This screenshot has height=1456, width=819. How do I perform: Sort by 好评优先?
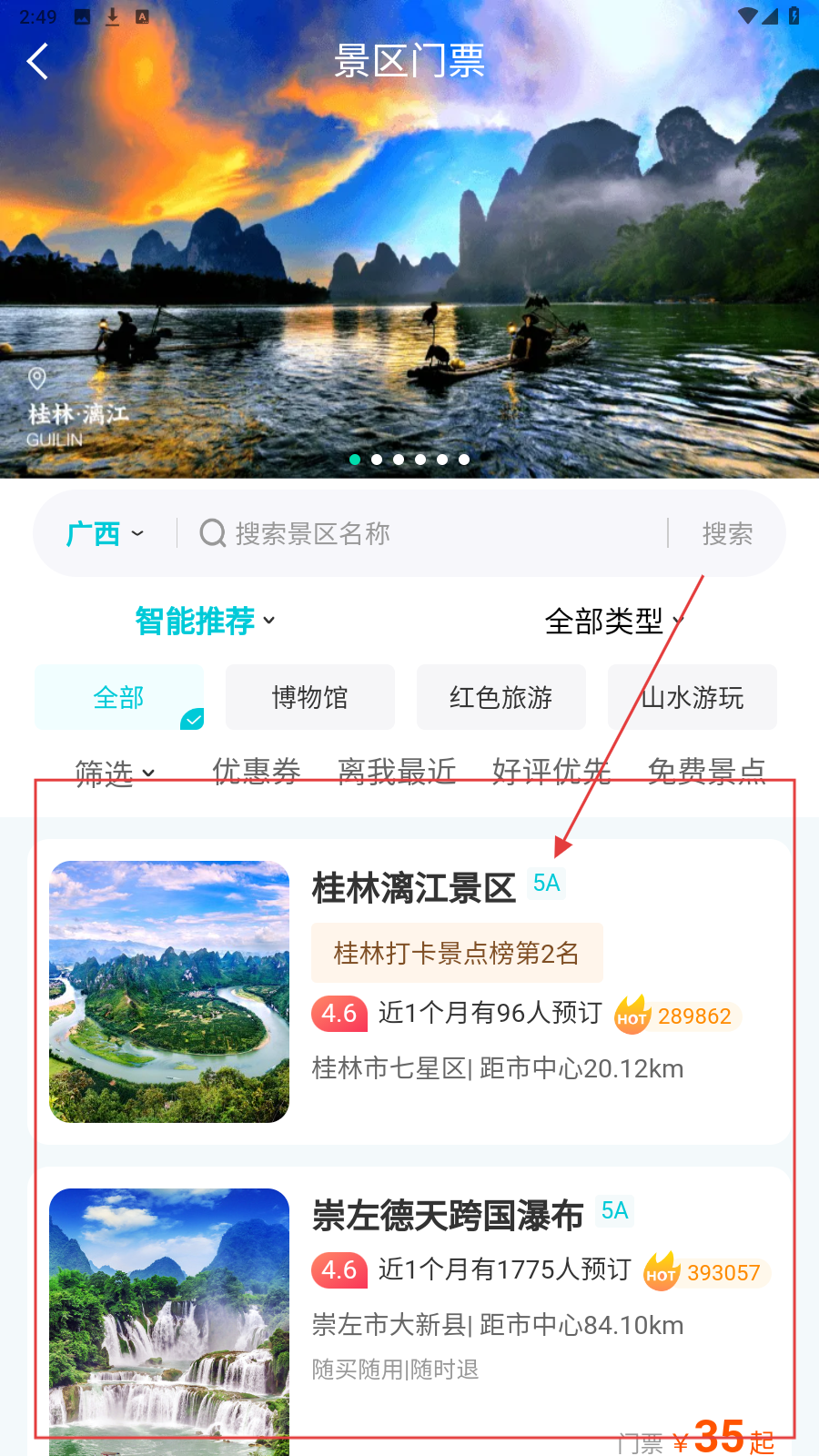(x=551, y=771)
